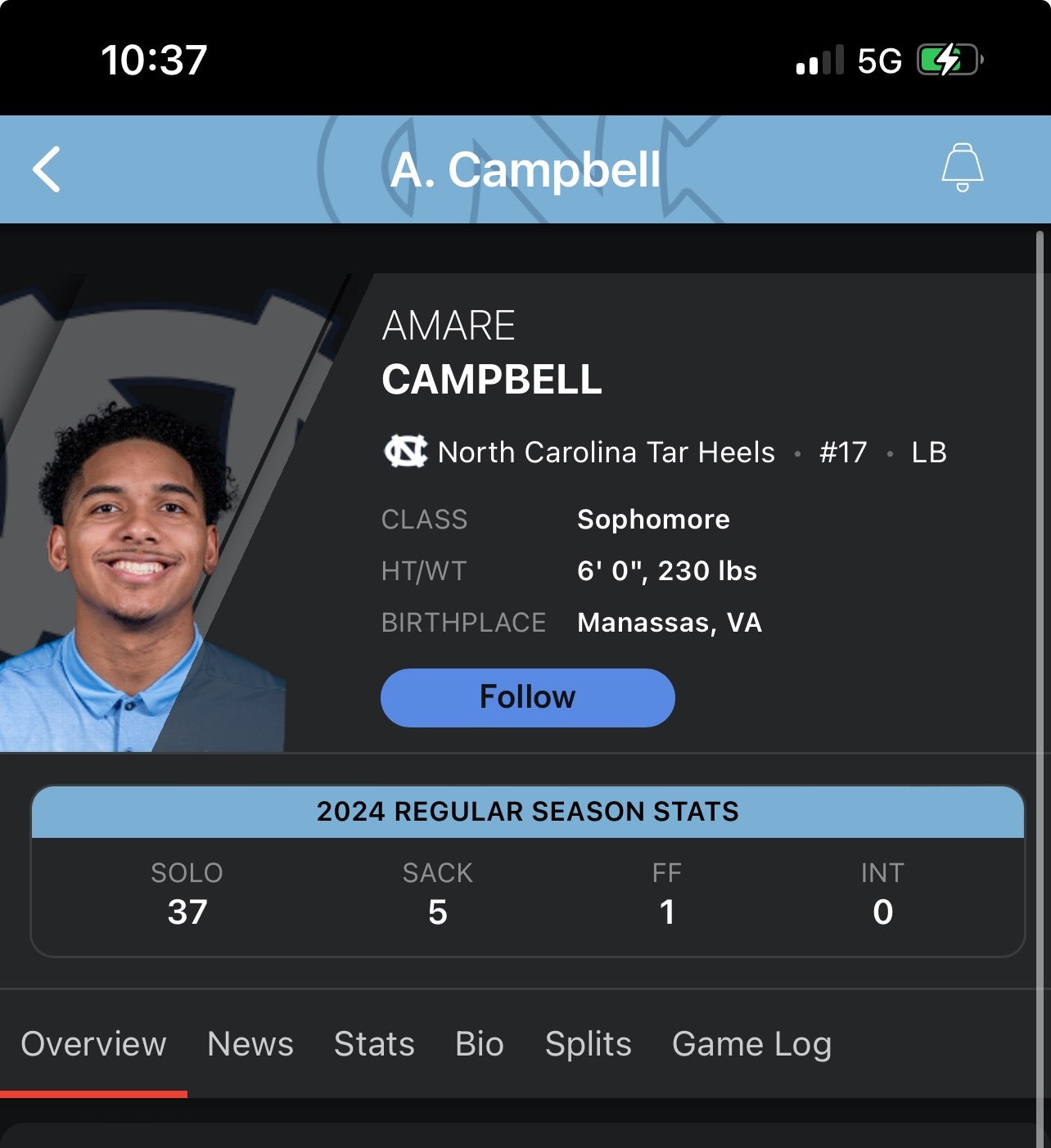Go back using the header arrow
This screenshot has width=1051, height=1148.
coord(47,169)
